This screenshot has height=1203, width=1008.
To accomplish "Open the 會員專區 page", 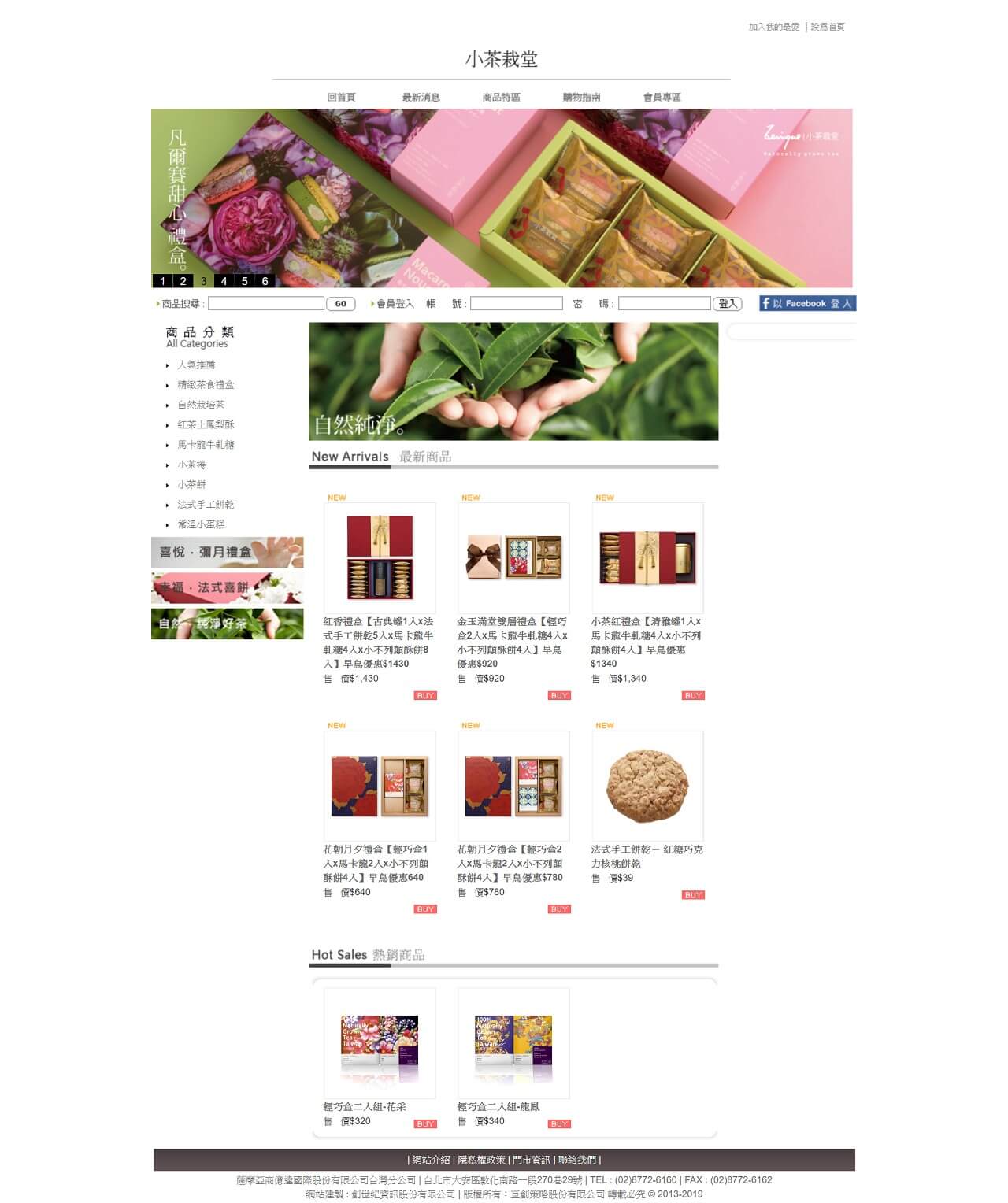I will pos(661,98).
